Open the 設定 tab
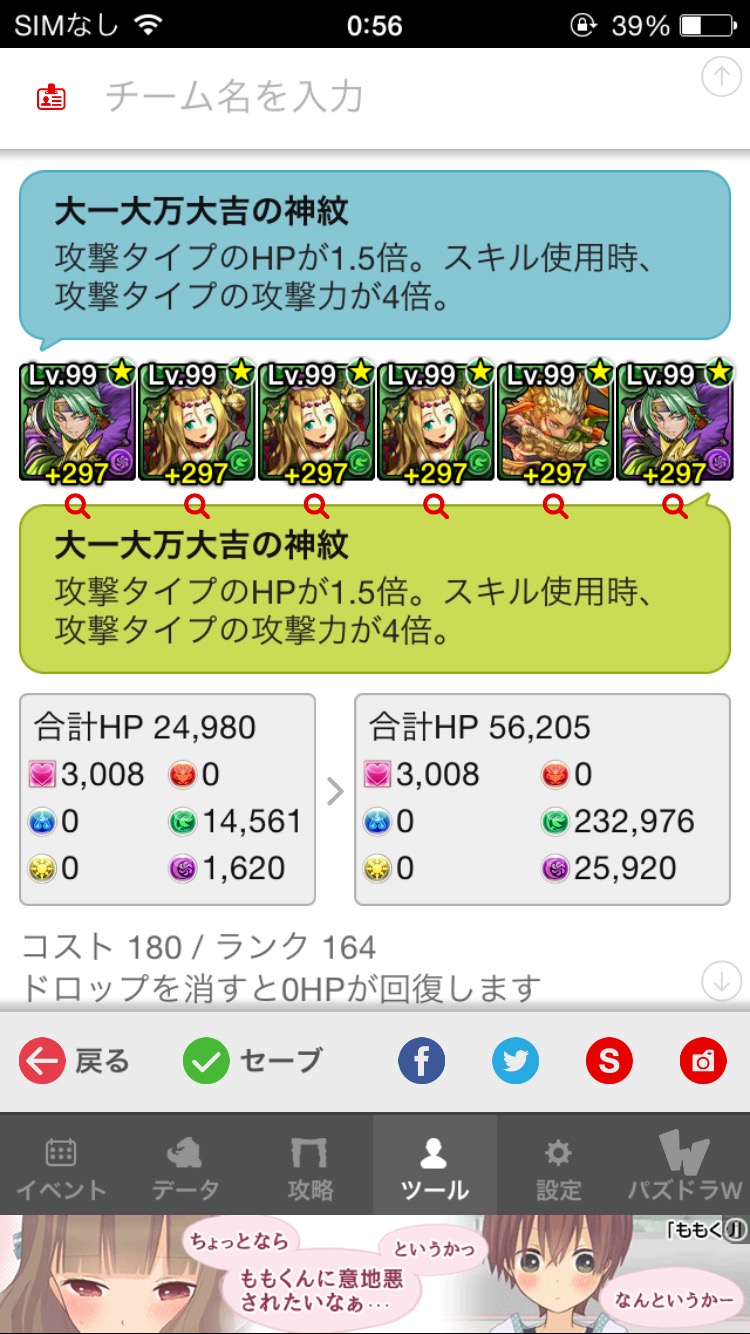The height and width of the screenshot is (1334, 750). (558, 1165)
